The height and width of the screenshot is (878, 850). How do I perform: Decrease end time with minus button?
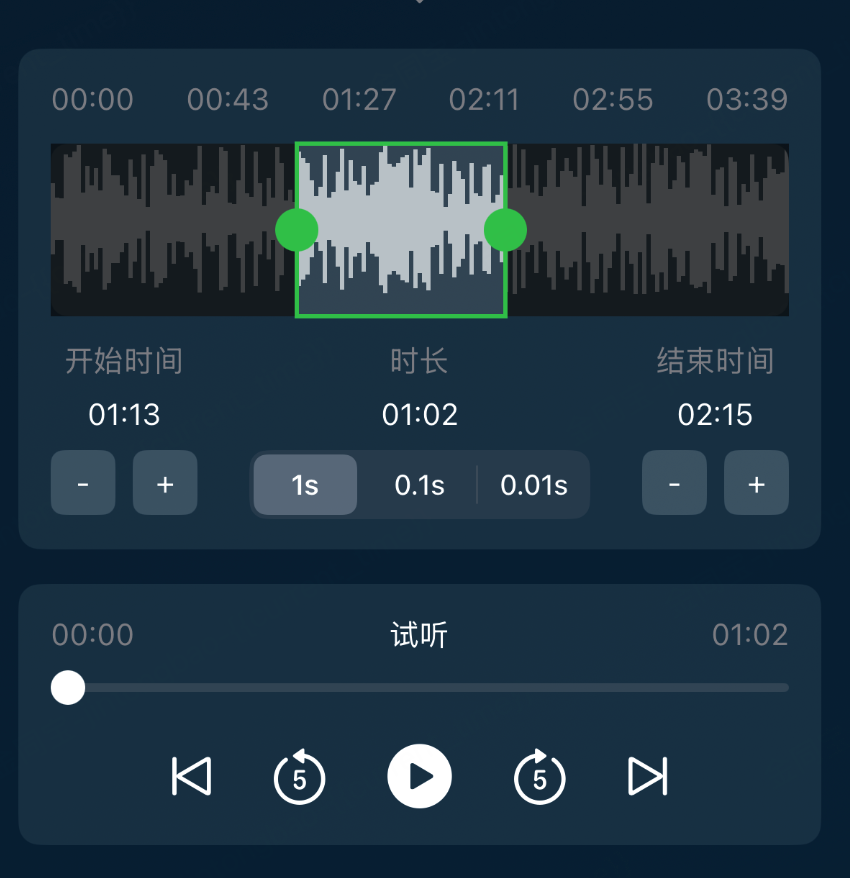(x=674, y=483)
